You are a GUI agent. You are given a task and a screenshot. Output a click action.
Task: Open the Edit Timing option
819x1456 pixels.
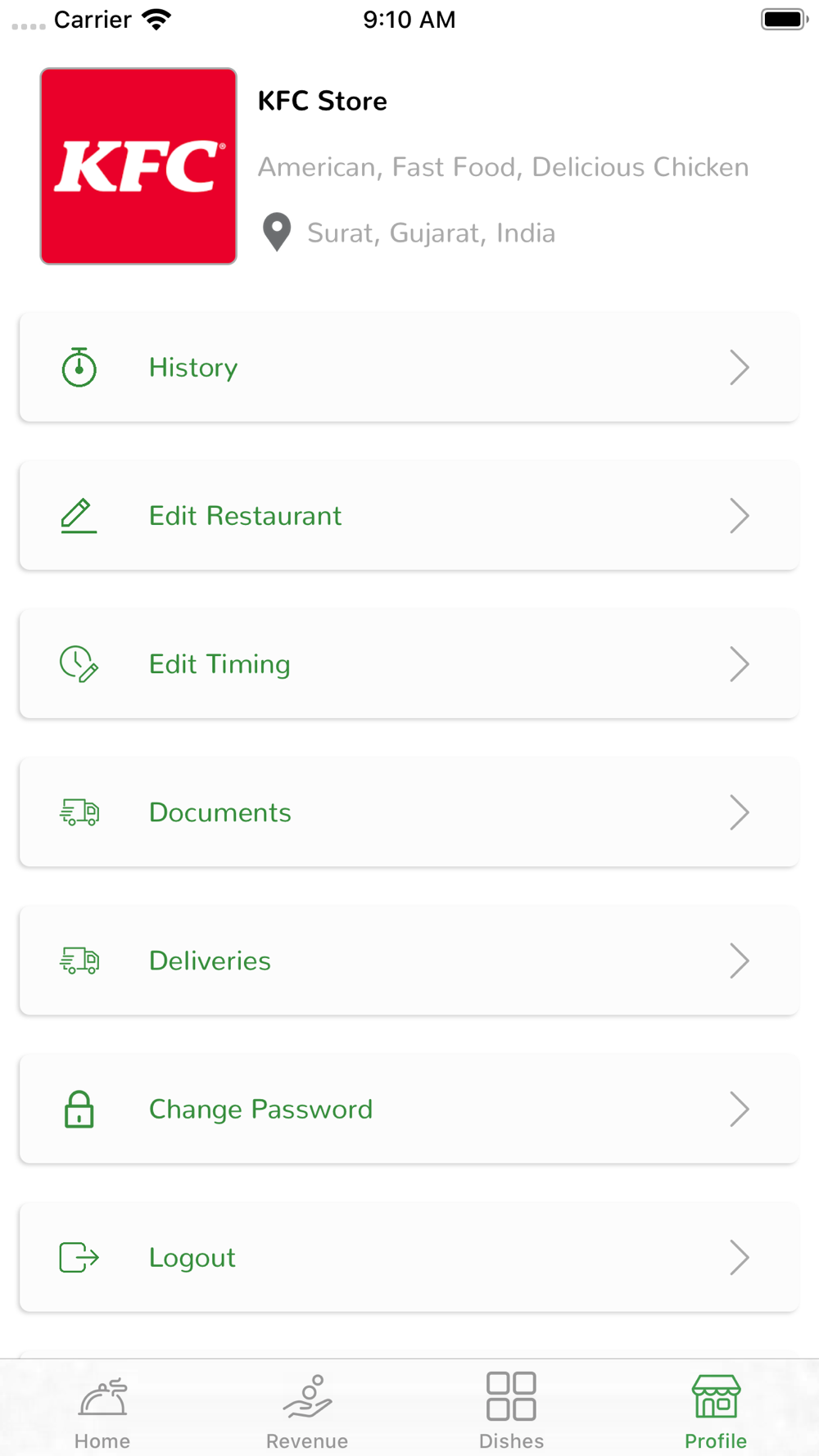coord(409,663)
